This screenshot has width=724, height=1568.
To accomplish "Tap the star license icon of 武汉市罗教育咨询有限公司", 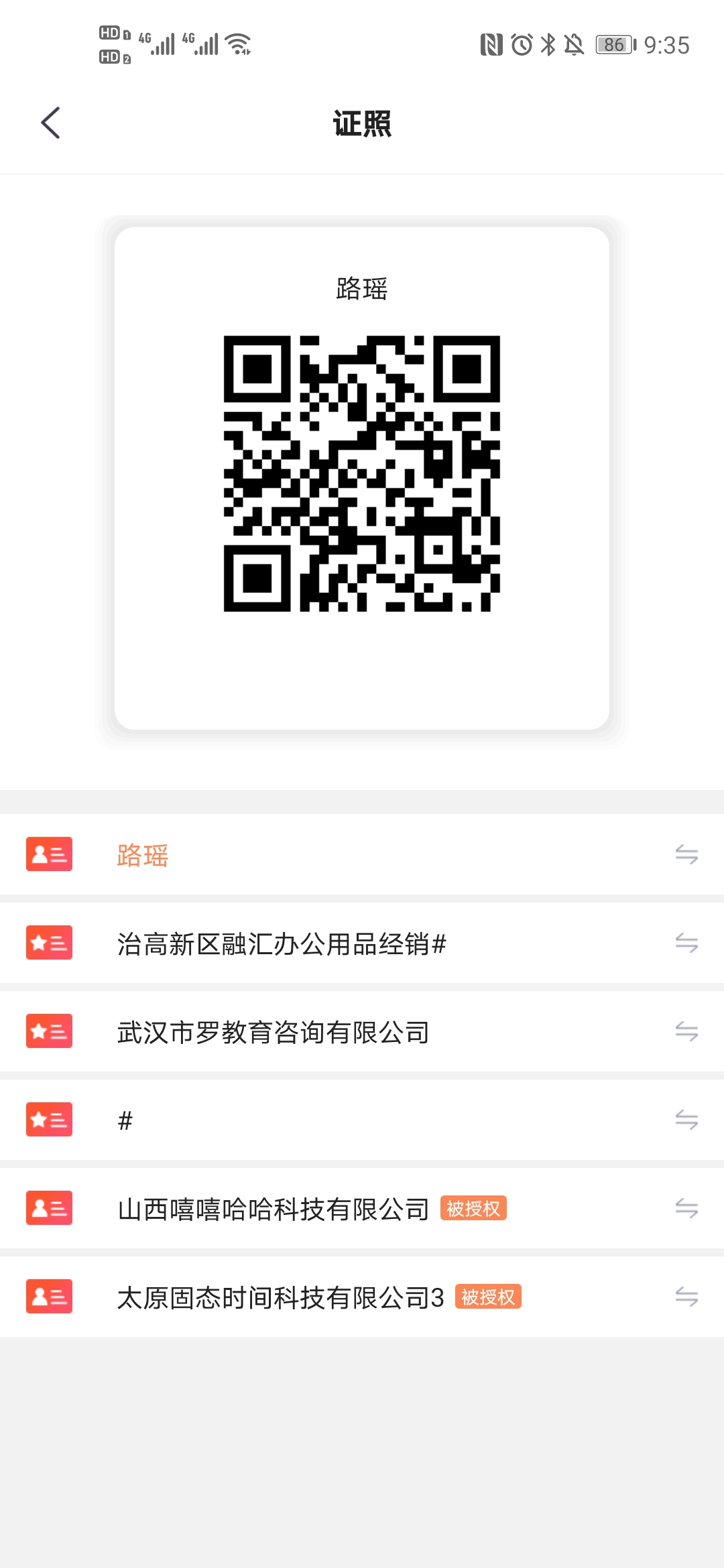I will [49, 1032].
